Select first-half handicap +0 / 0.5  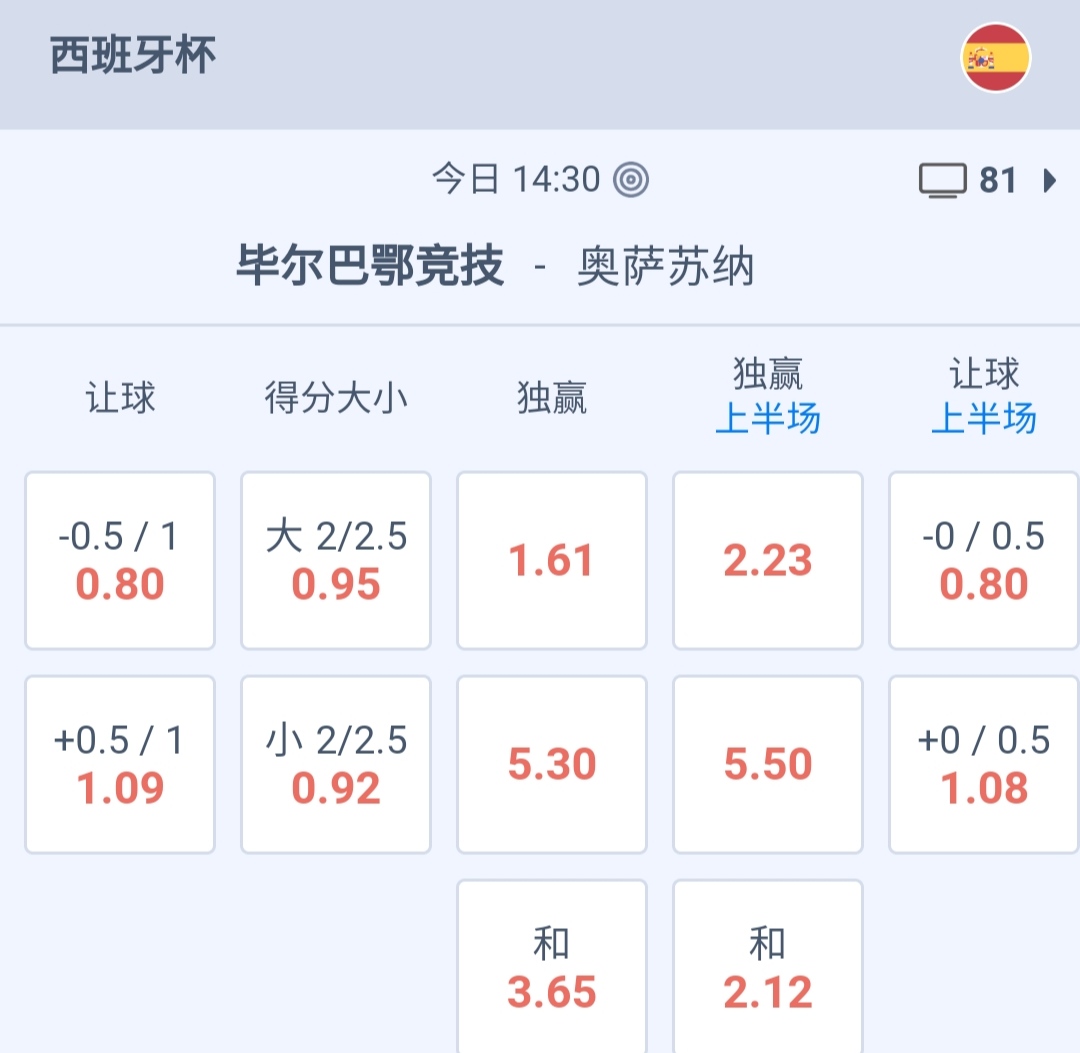984,764
